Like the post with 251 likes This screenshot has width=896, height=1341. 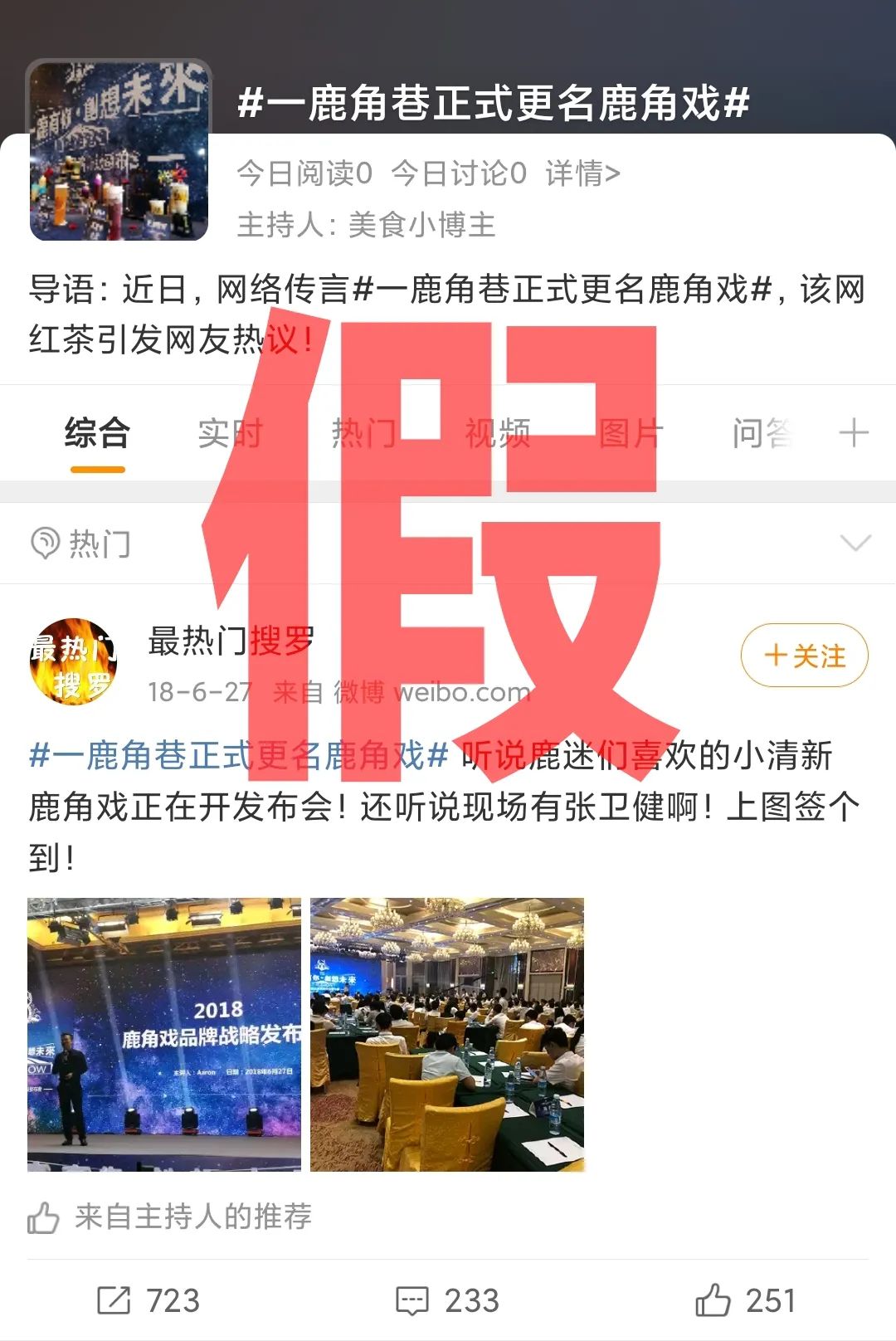click(745, 1300)
